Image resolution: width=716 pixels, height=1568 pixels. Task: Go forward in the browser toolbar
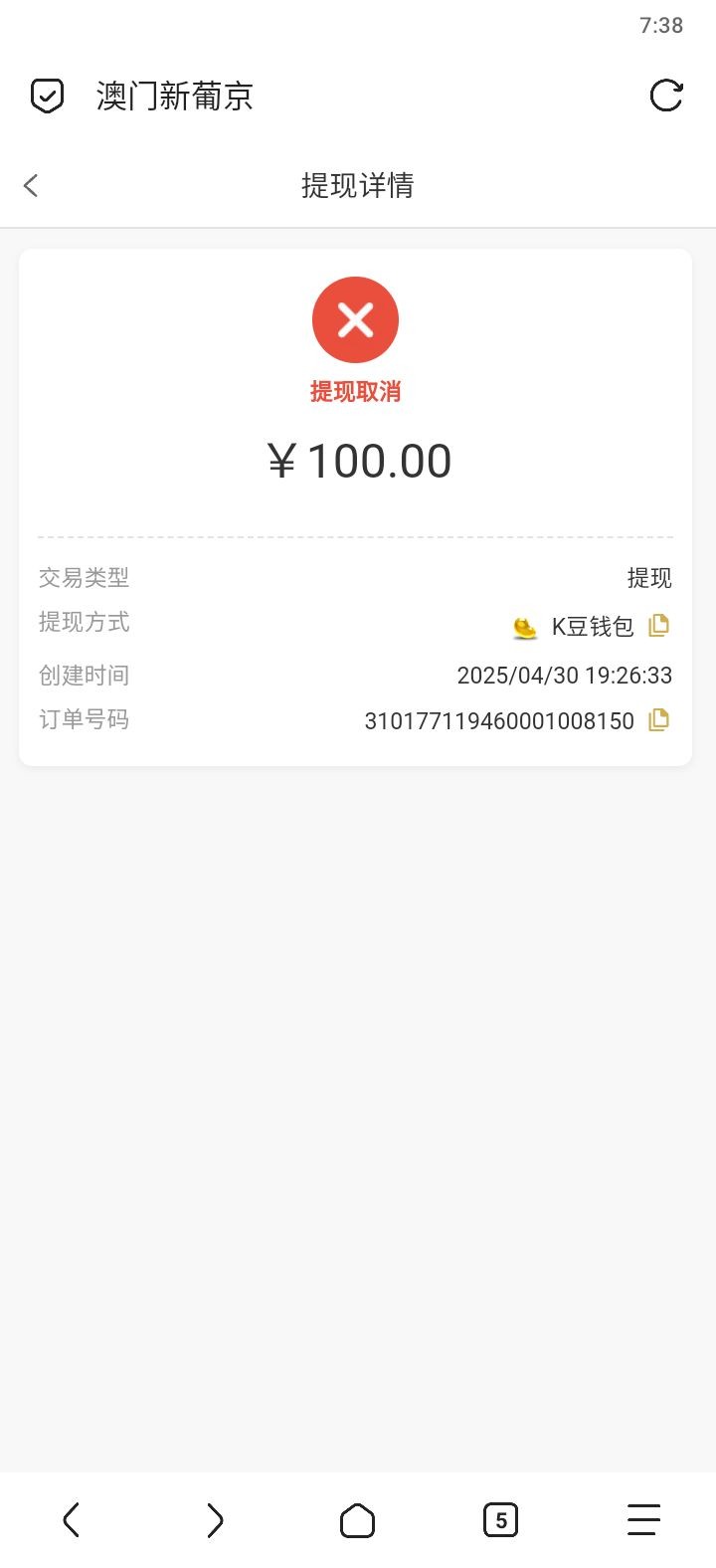[215, 1519]
